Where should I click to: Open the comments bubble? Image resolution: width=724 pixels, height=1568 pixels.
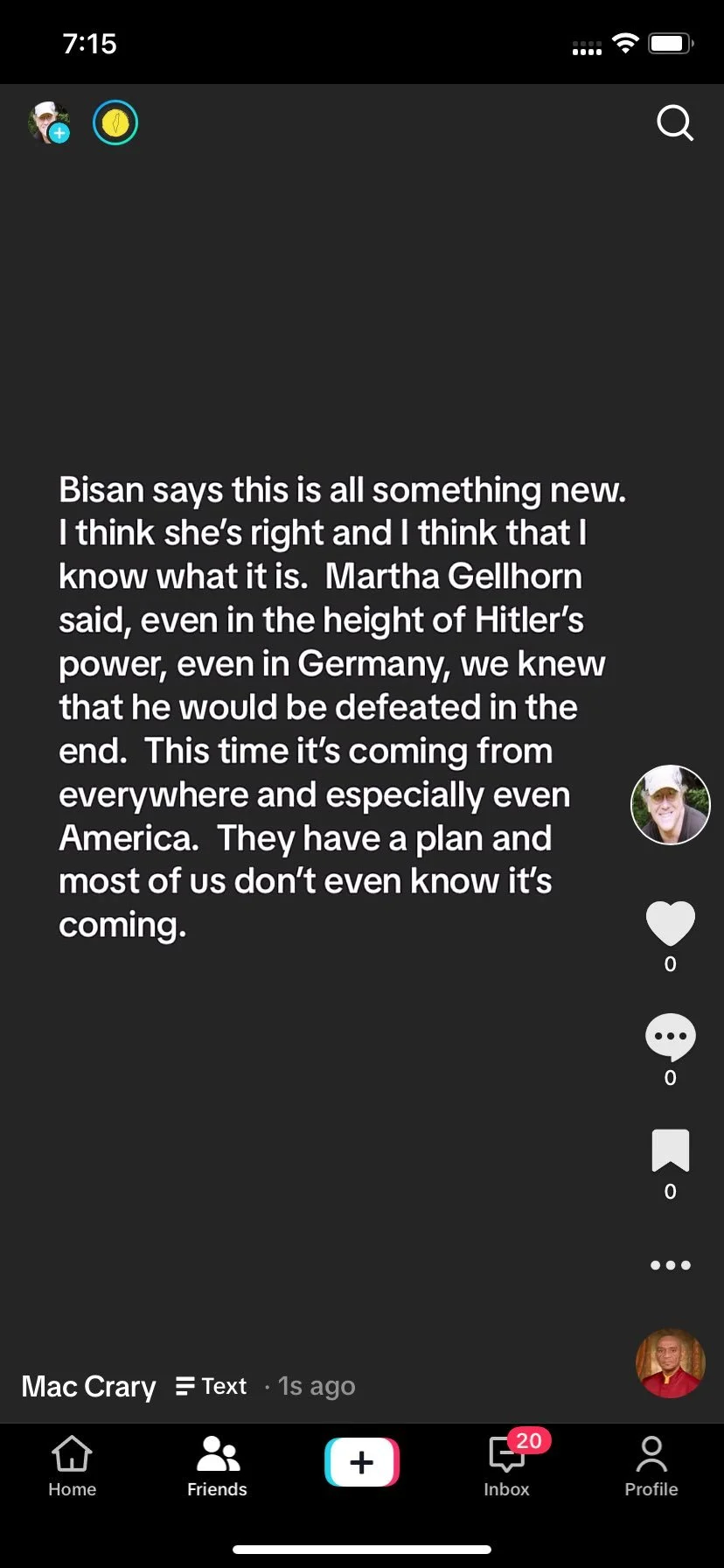tap(671, 1037)
